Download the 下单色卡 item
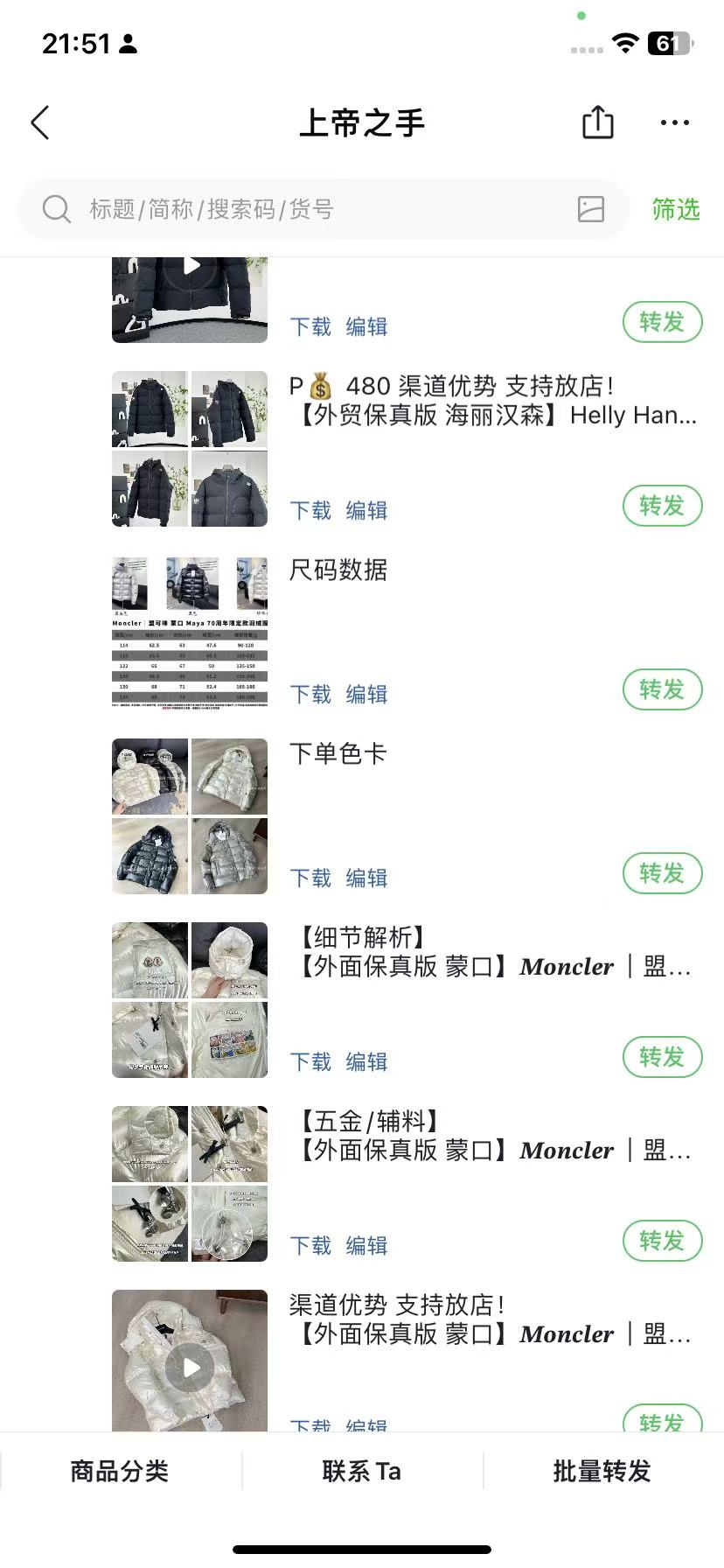The height and width of the screenshot is (1568, 724). (x=310, y=878)
